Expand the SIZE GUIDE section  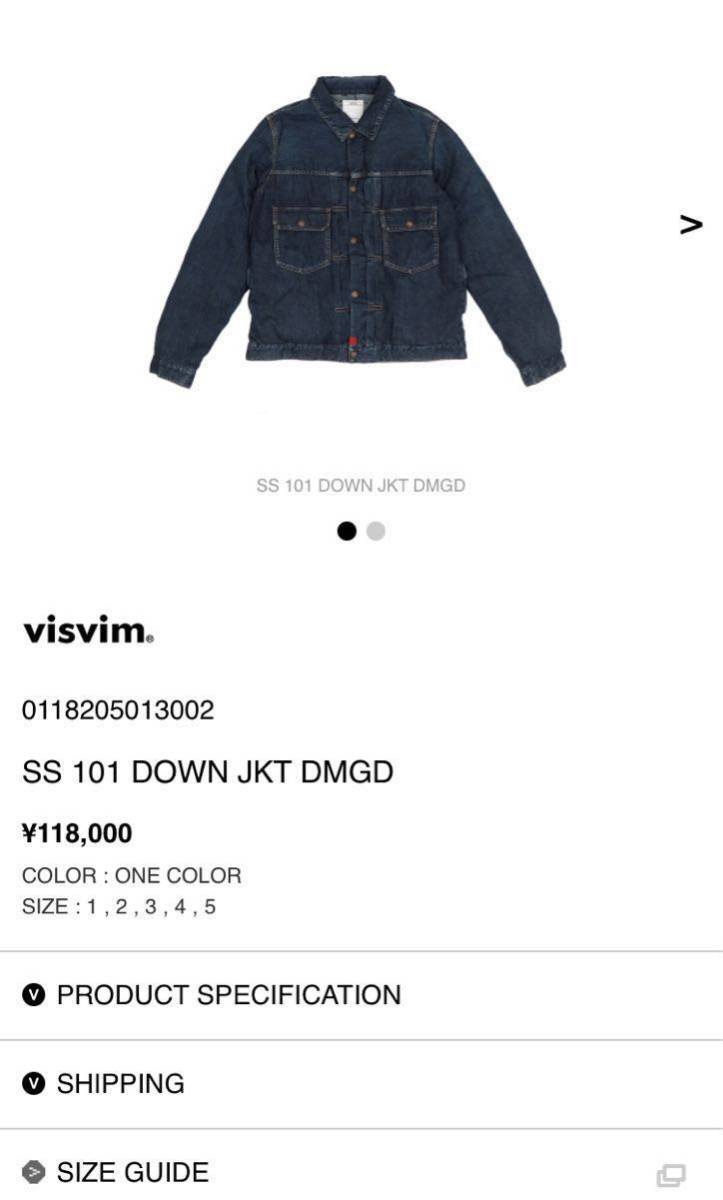coord(133,1171)
